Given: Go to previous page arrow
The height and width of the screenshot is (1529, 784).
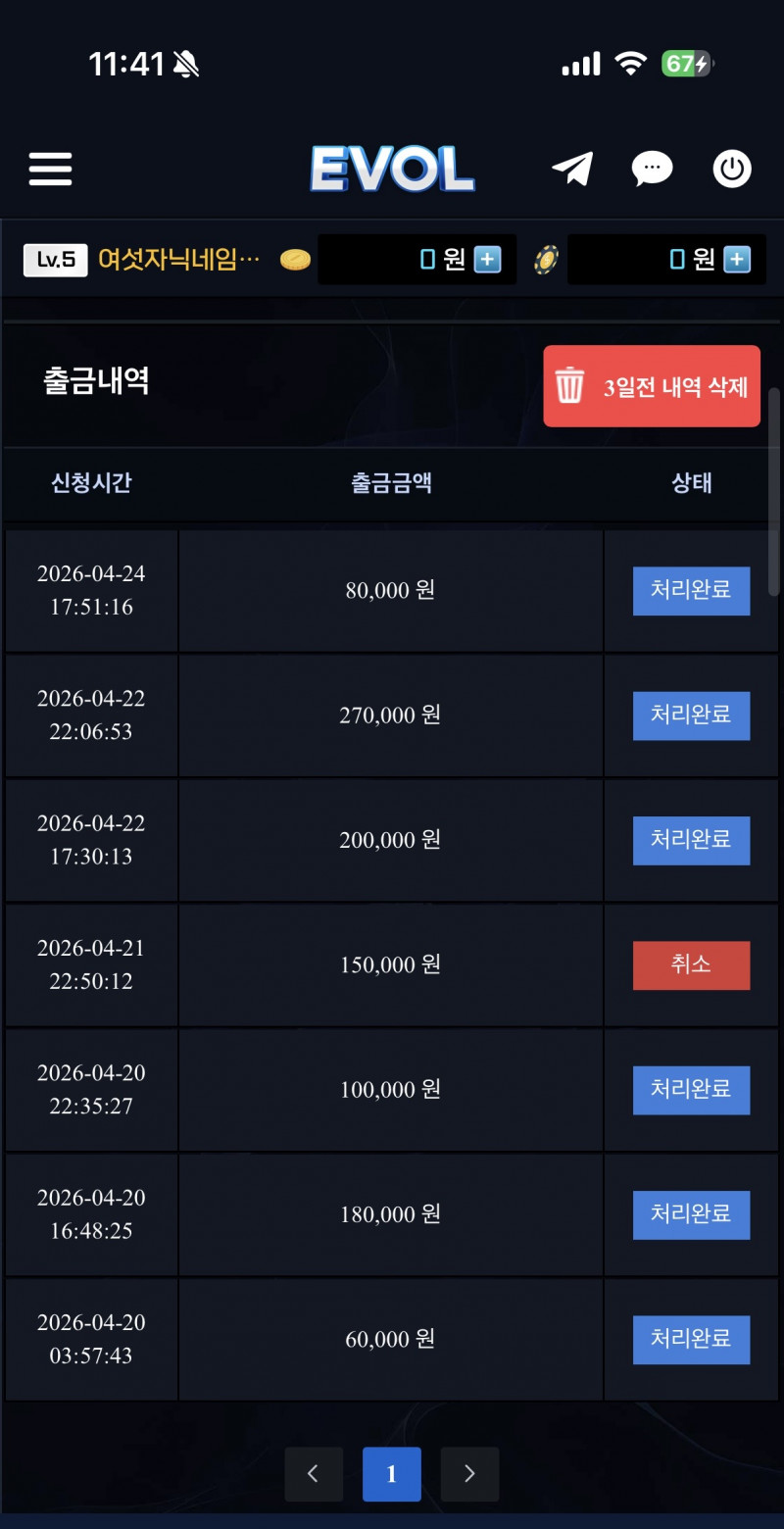Looking at the screenshot, I should tap(314, 1473).
